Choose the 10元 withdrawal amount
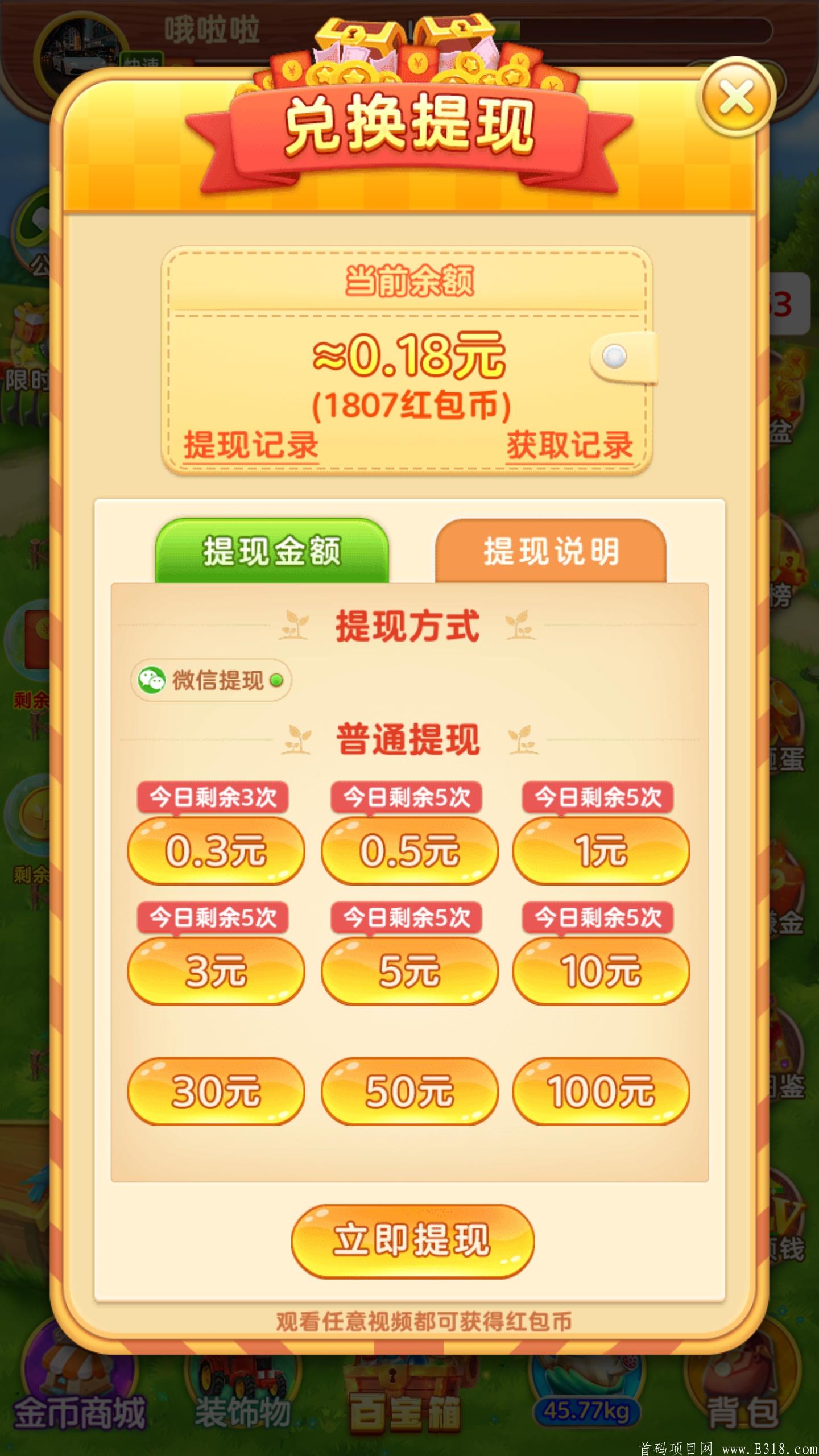Viewport: 819px width, 1456px height. click(x=601, y=971)
